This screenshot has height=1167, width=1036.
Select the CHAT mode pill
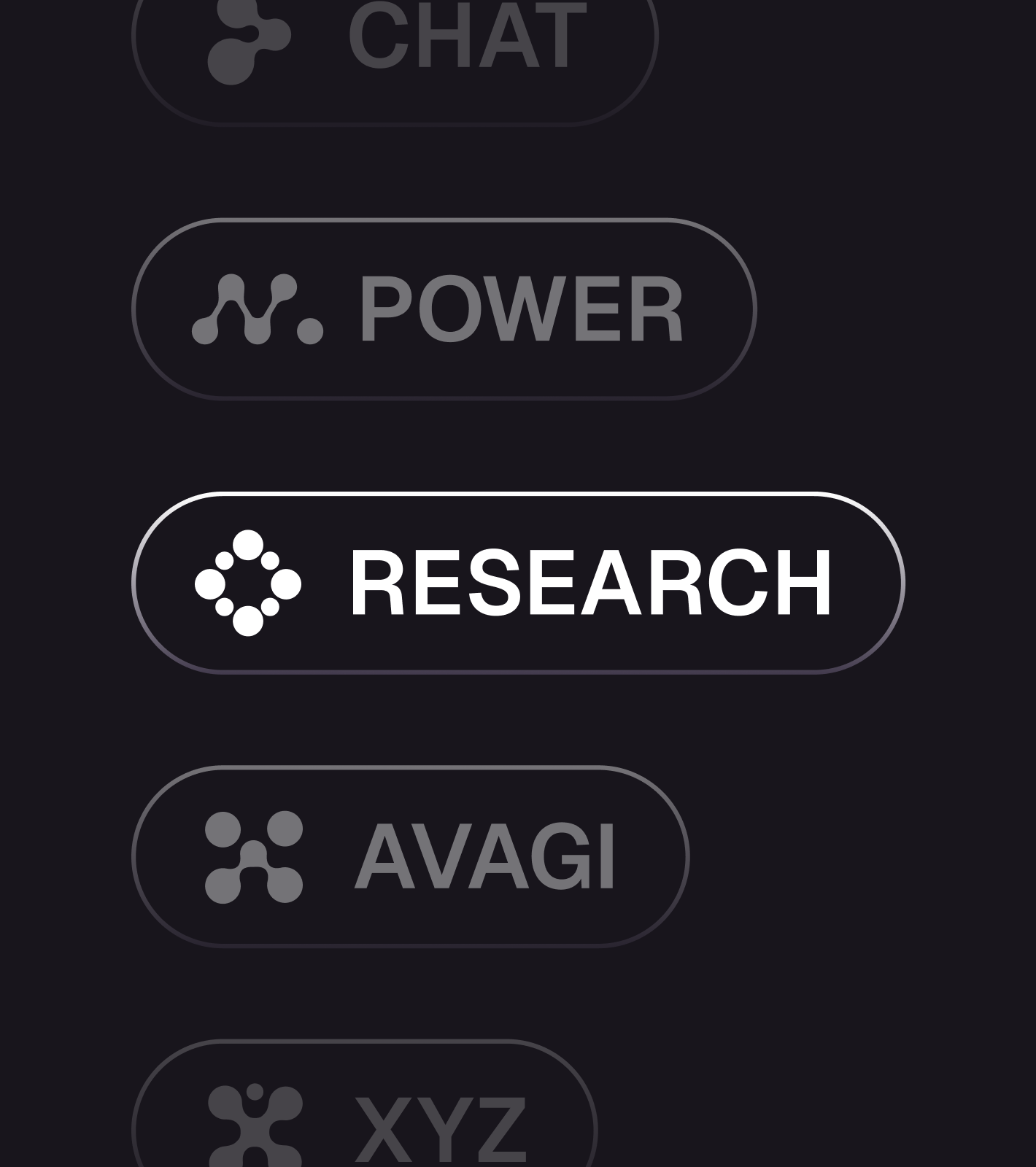pos(394,44)
